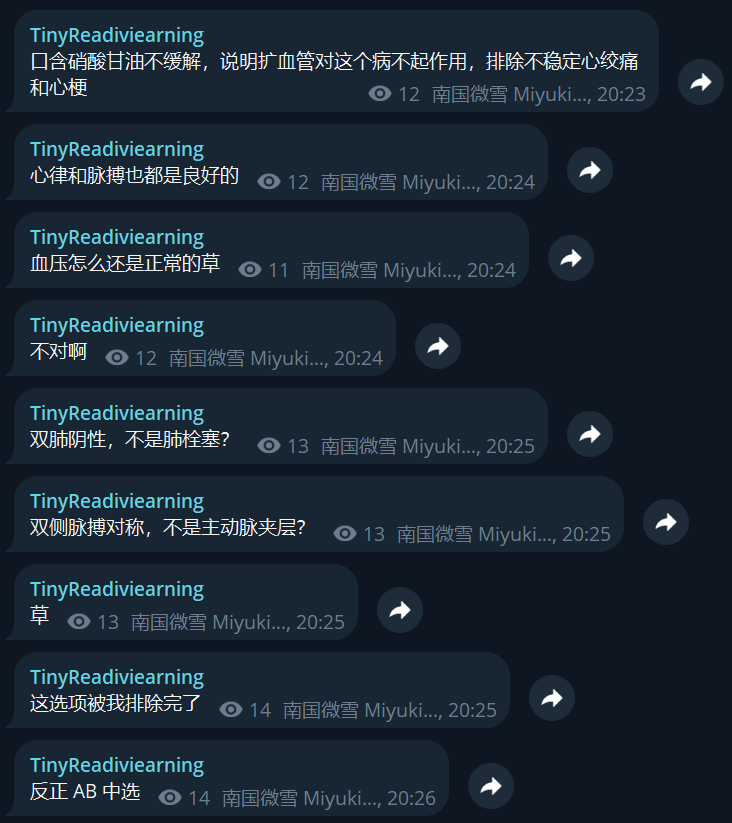Forward the 不对啊 message
Viewport: 732px width, 823px height.
(x=438, y=346)
